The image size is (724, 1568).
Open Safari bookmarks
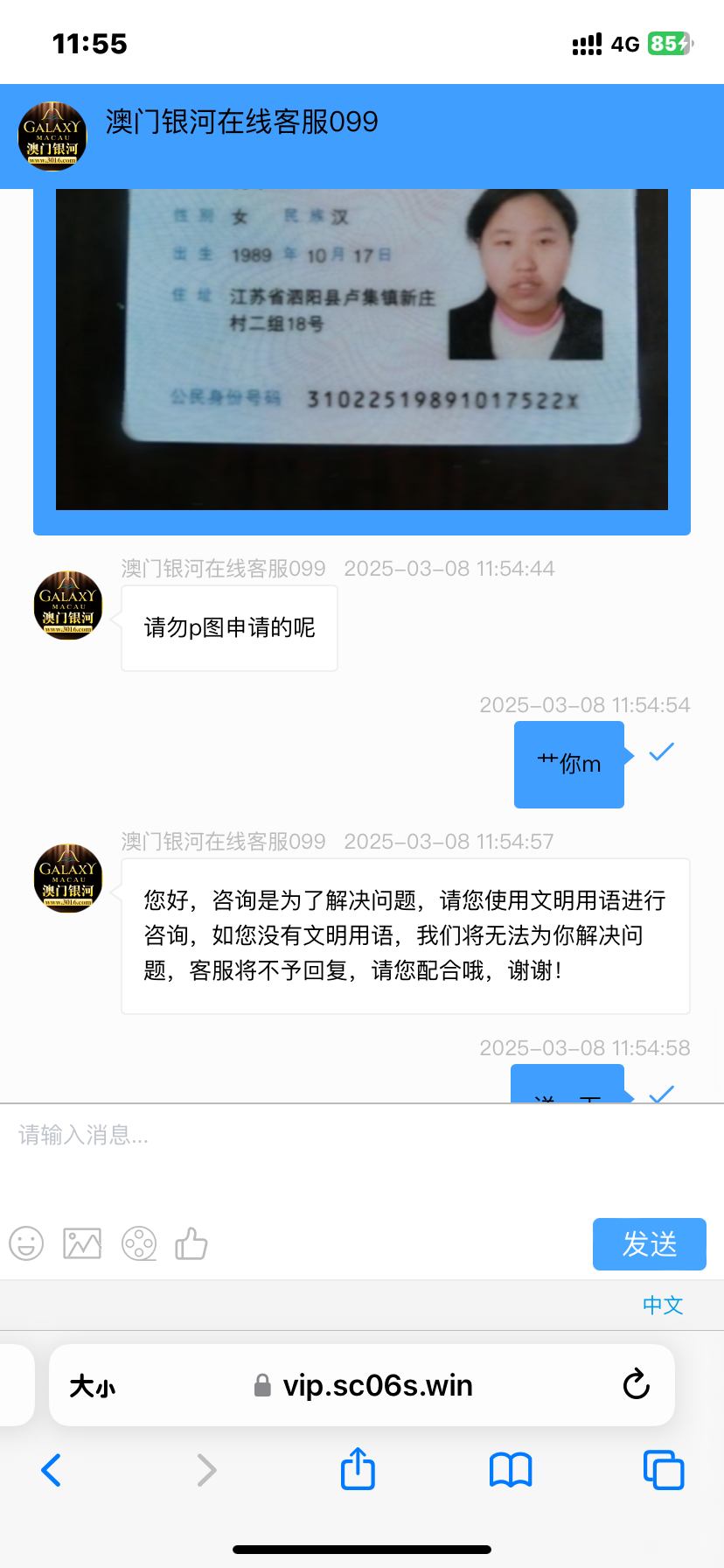[x=511, y=1470]
